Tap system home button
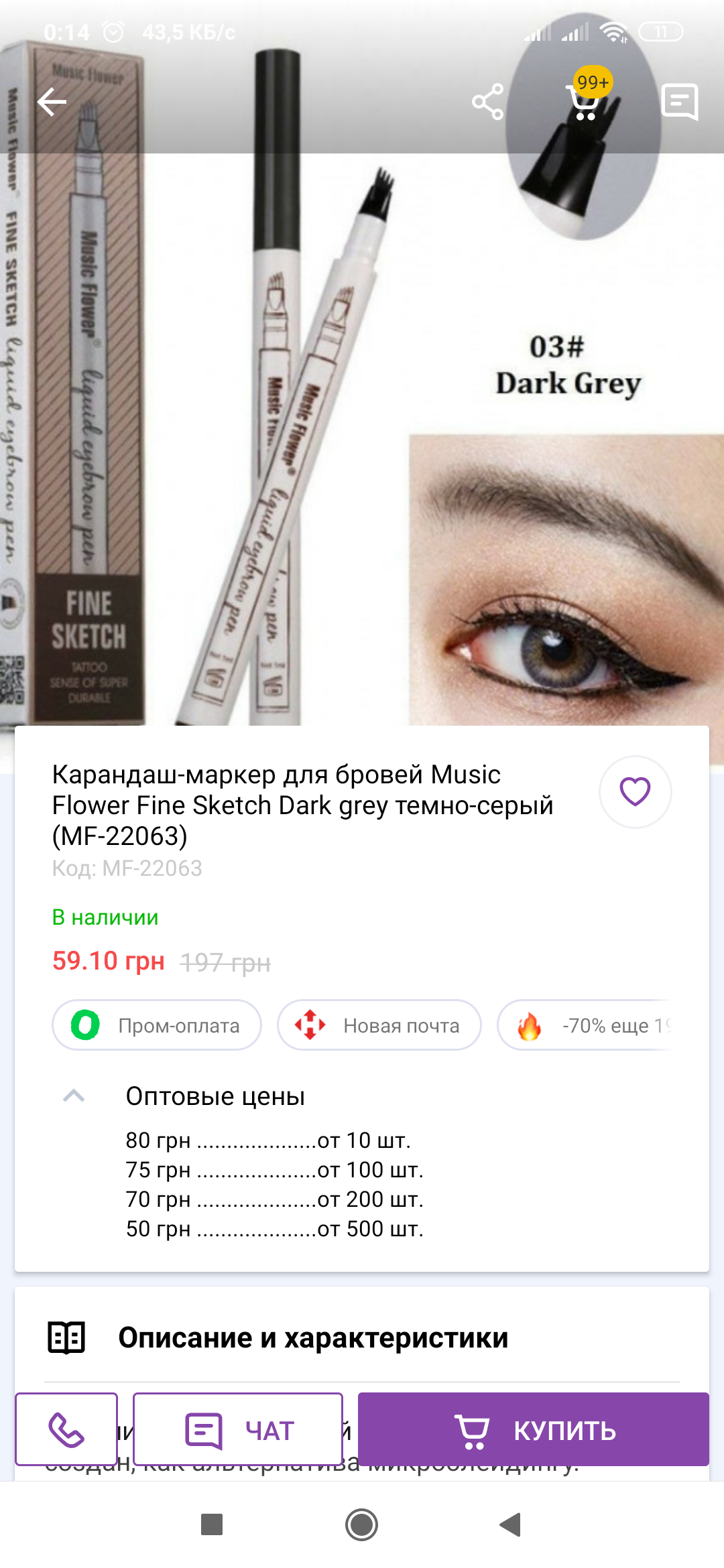Image resolution: width=724 pixels, height=1568 pixels. pos(362,1524)
